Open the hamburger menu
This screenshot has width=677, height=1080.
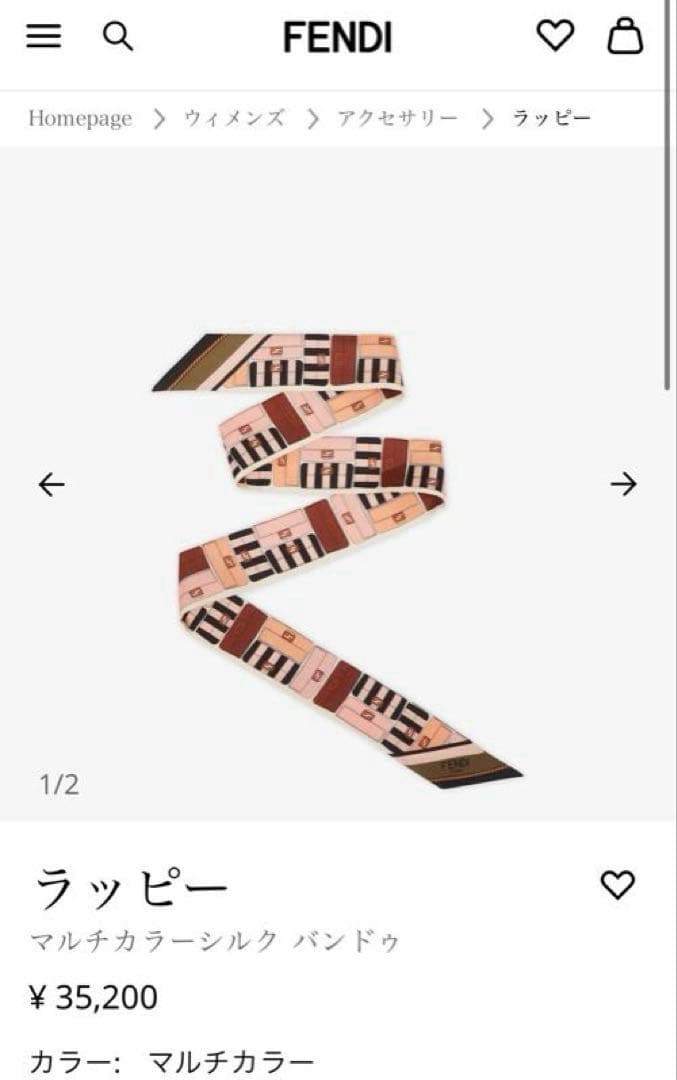(43, 37)
